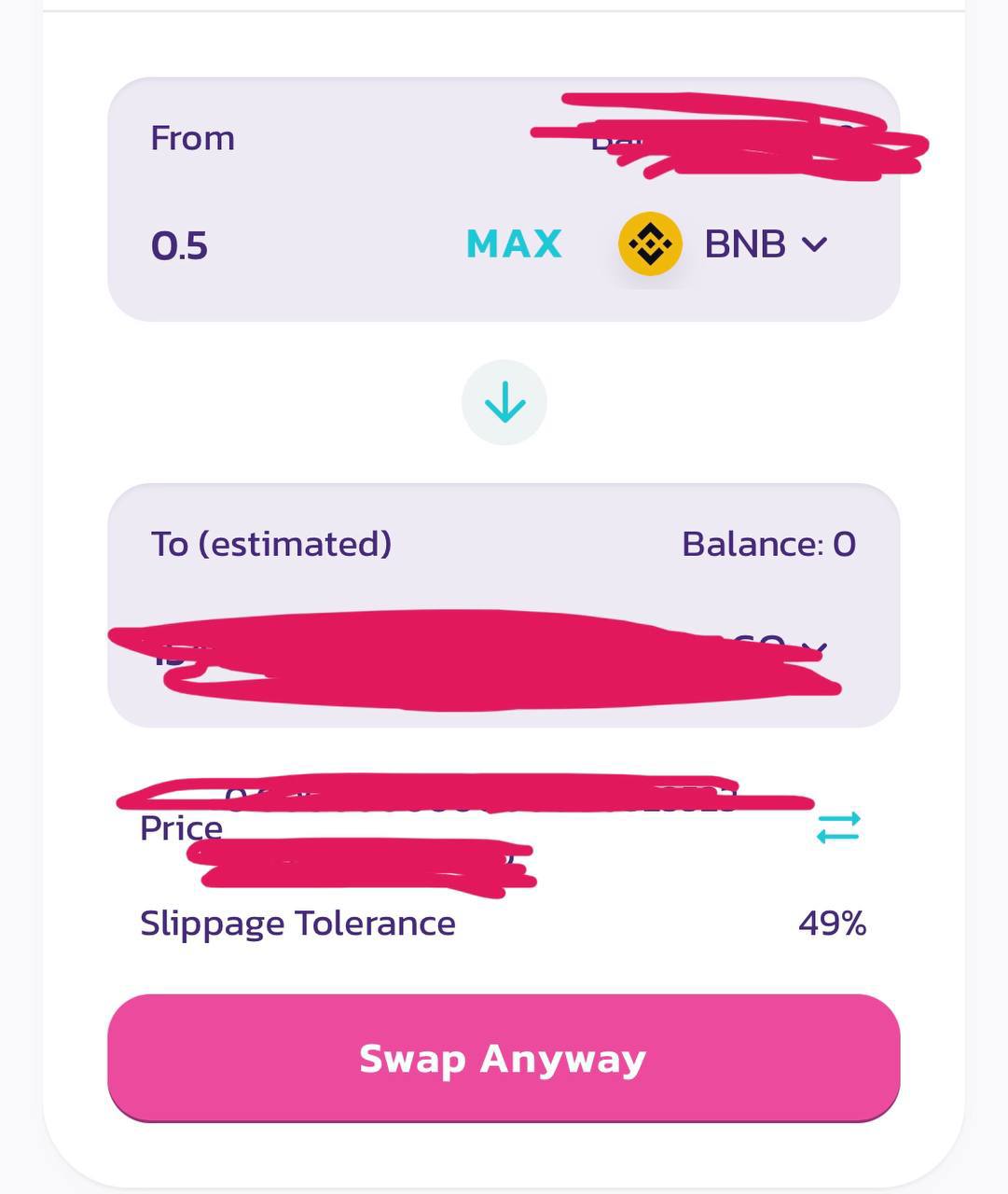
Task: Confirm with Swap Anyway button
Action: 504,1058
